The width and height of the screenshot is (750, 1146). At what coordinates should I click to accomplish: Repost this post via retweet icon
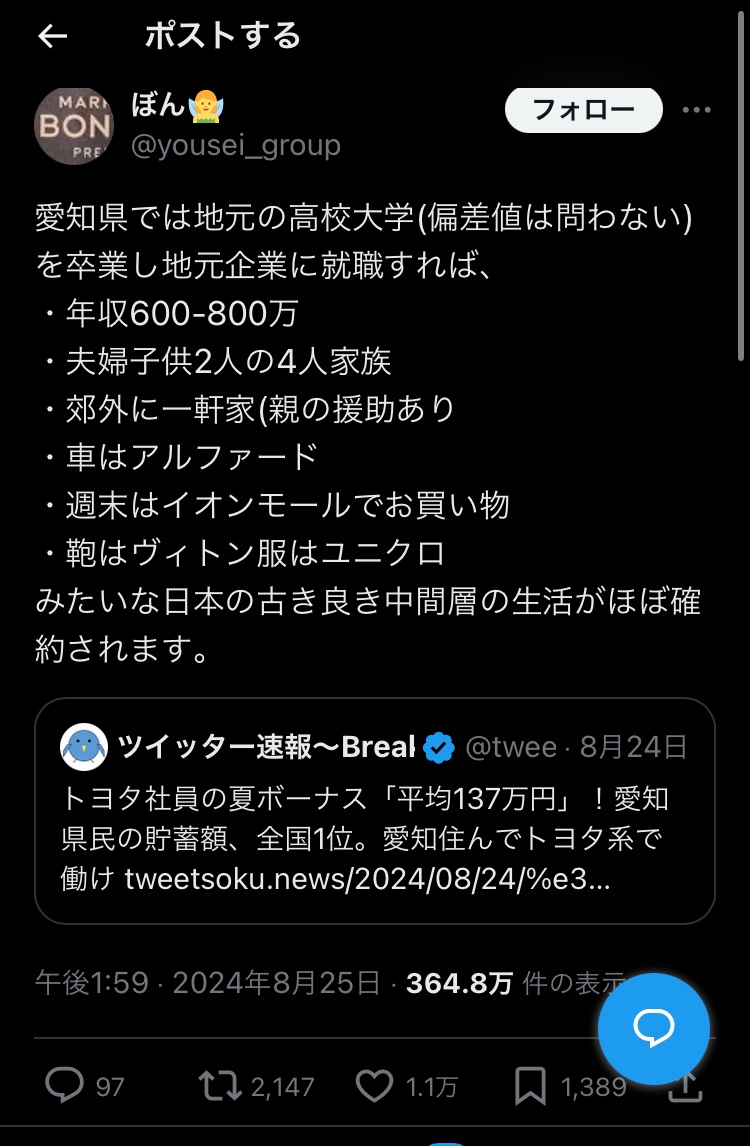(x=220, y=1086)
